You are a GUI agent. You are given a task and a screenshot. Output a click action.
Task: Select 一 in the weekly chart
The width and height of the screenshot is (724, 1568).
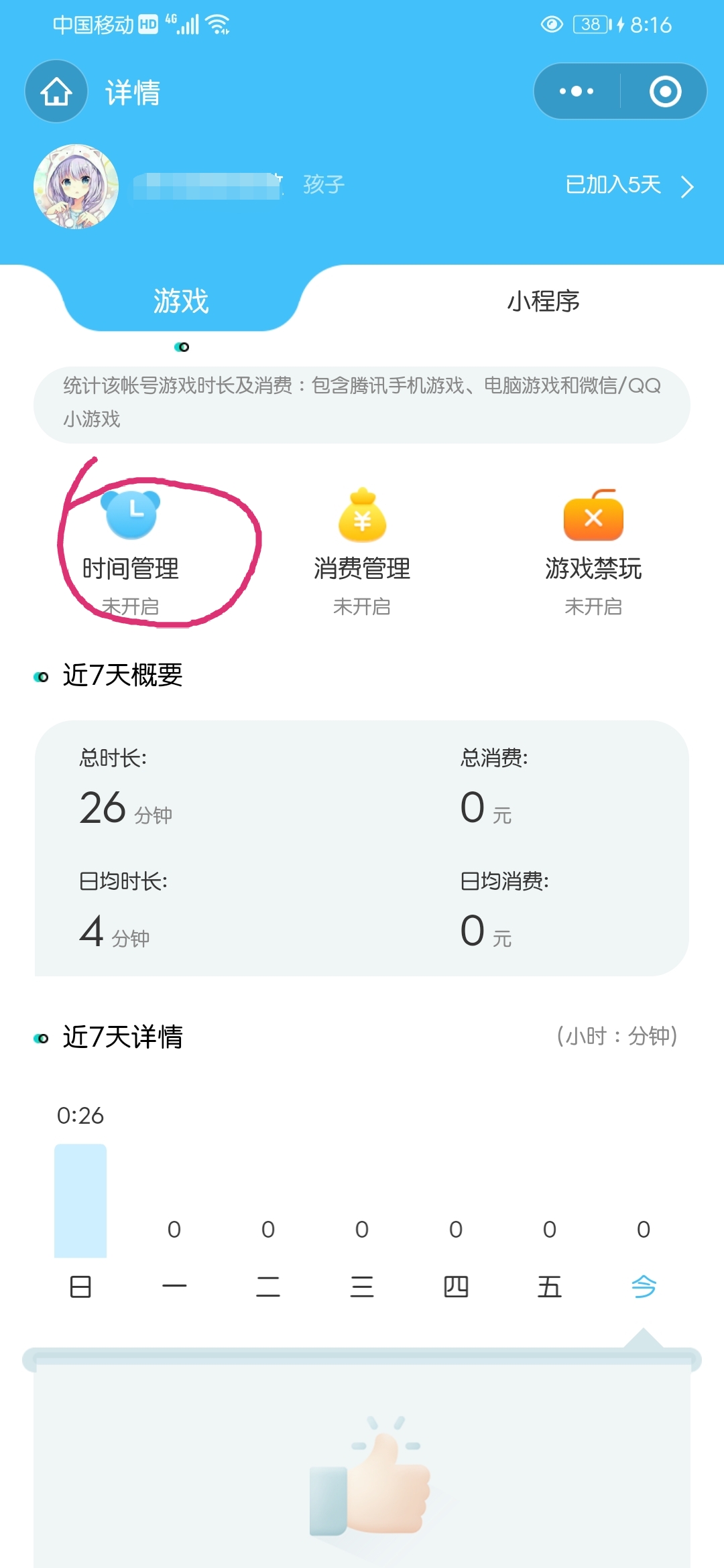[x=174, y=1287]
